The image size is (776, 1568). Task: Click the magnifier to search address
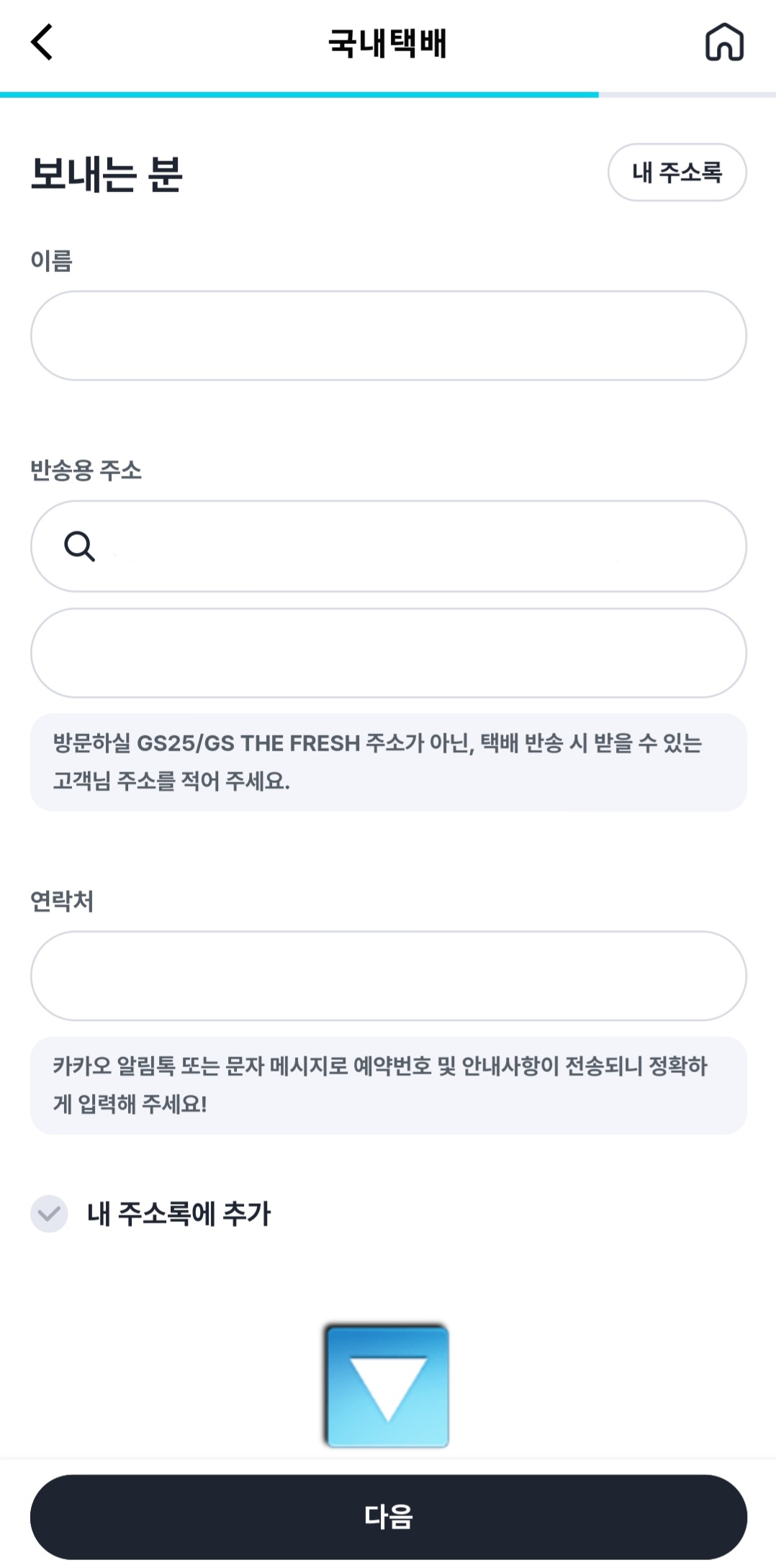point(81,547)
